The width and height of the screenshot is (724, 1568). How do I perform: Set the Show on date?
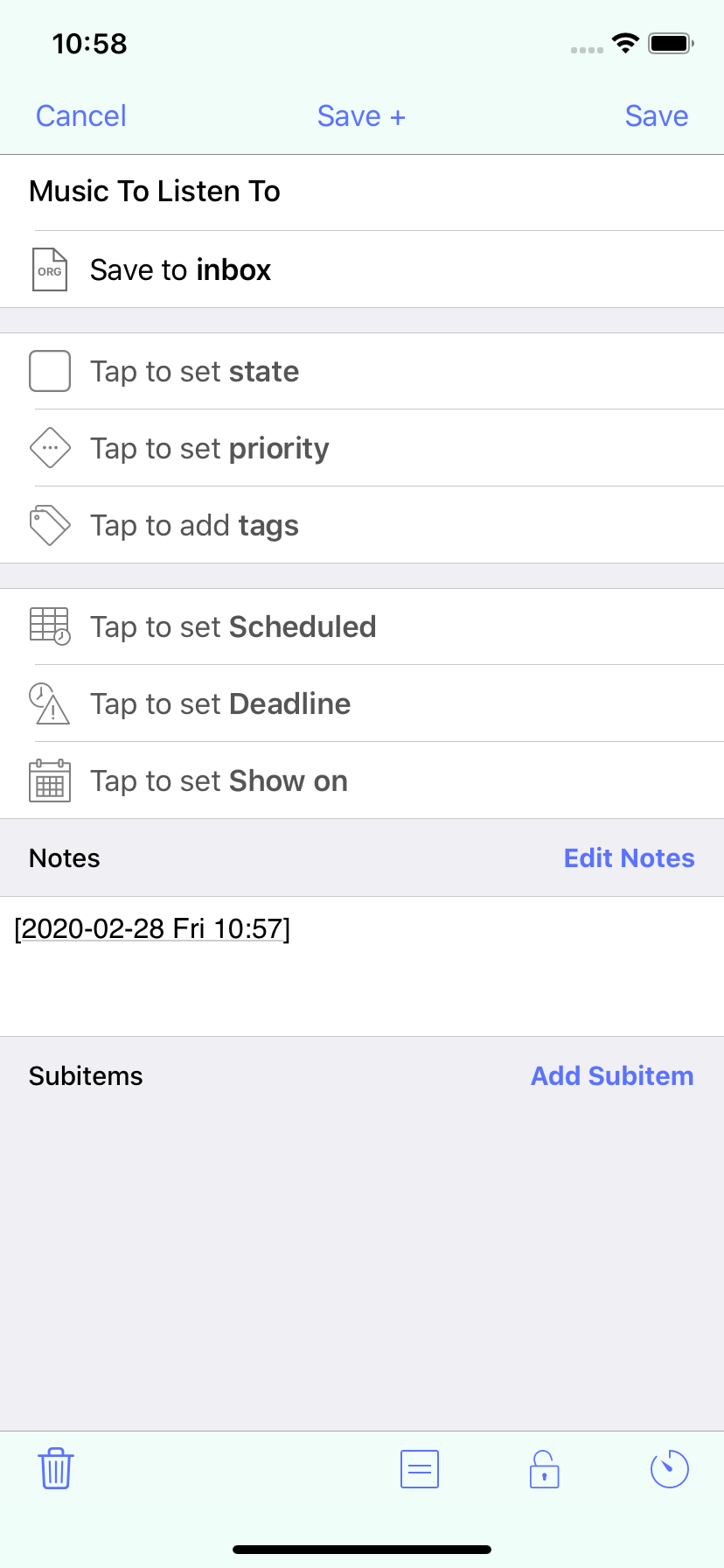[x=362, y=780]
